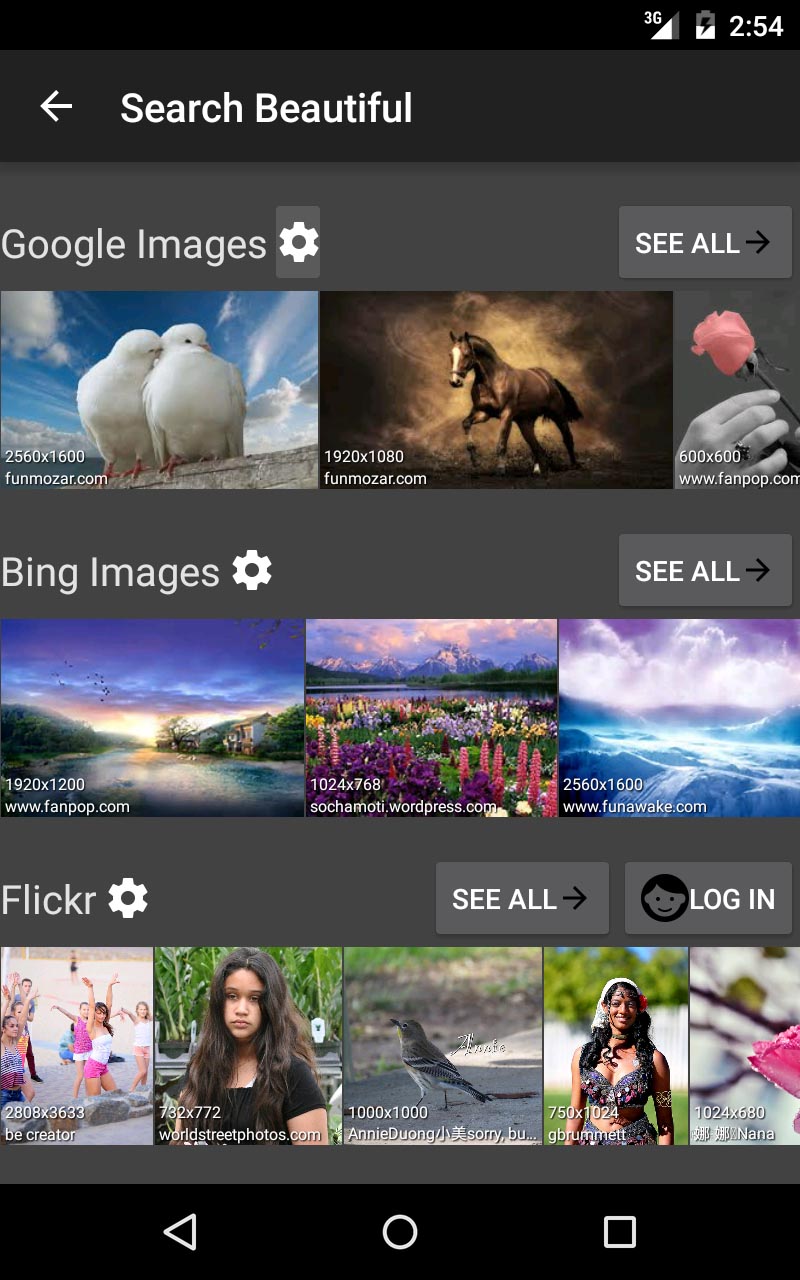Open the pink rose image from fanpop
This screenshot has width=800, height=1280.
(737, 390)
